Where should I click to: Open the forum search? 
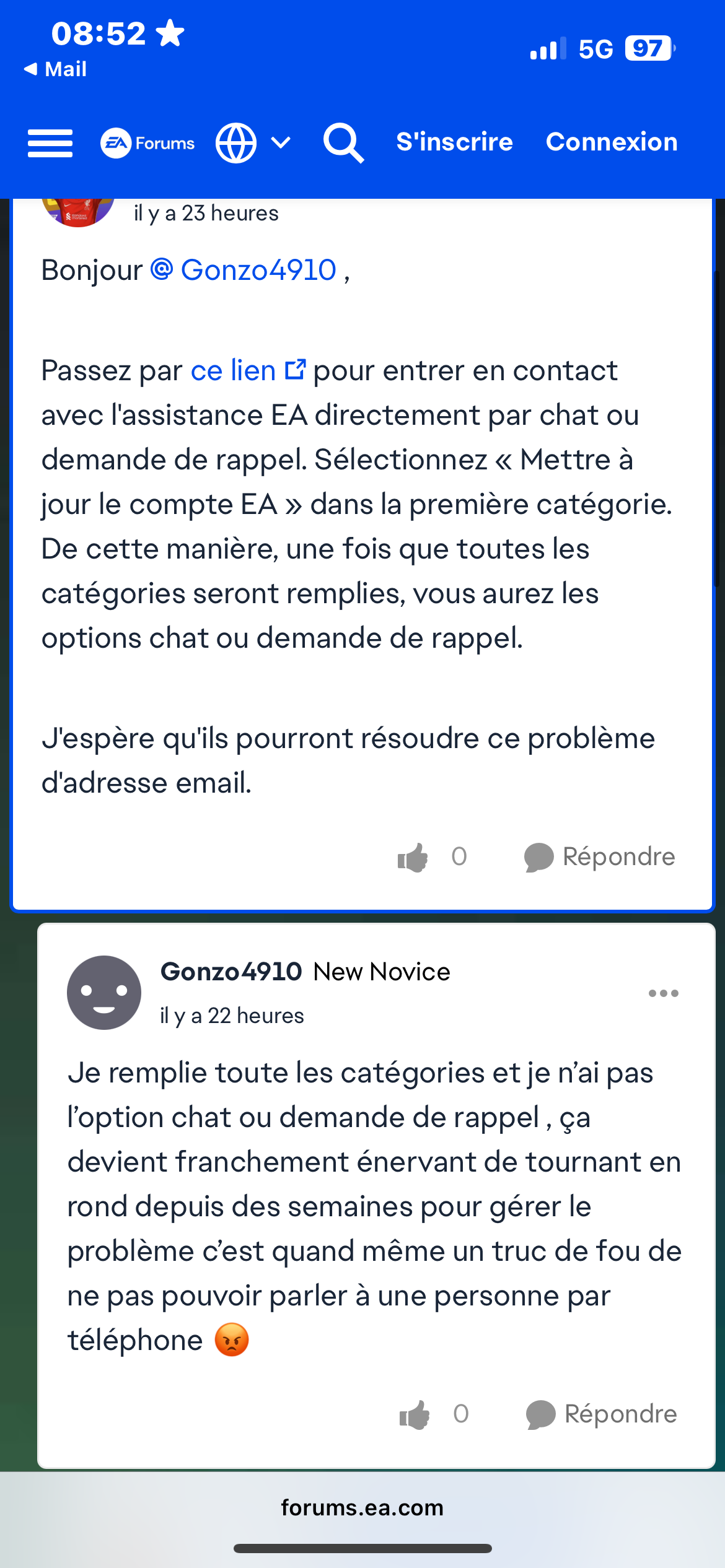[343, 143]
